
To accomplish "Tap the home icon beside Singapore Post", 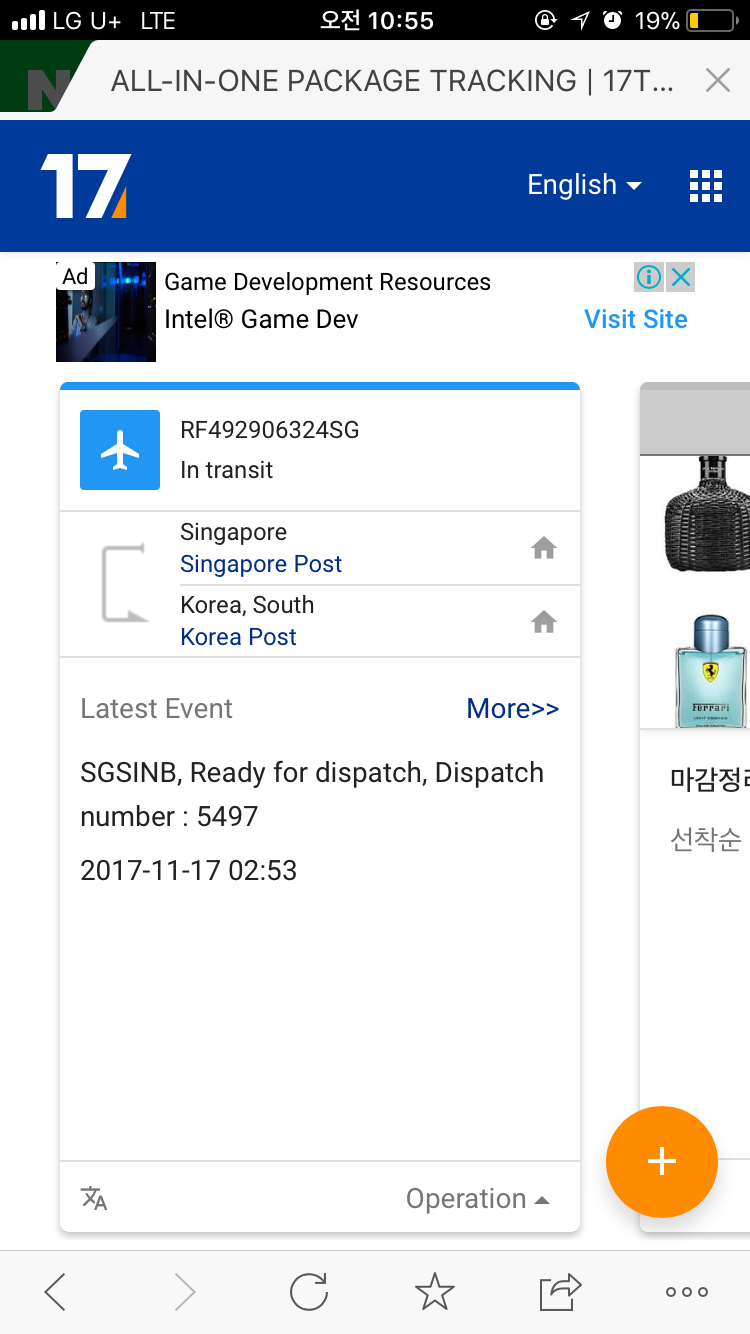I will 543,548.
